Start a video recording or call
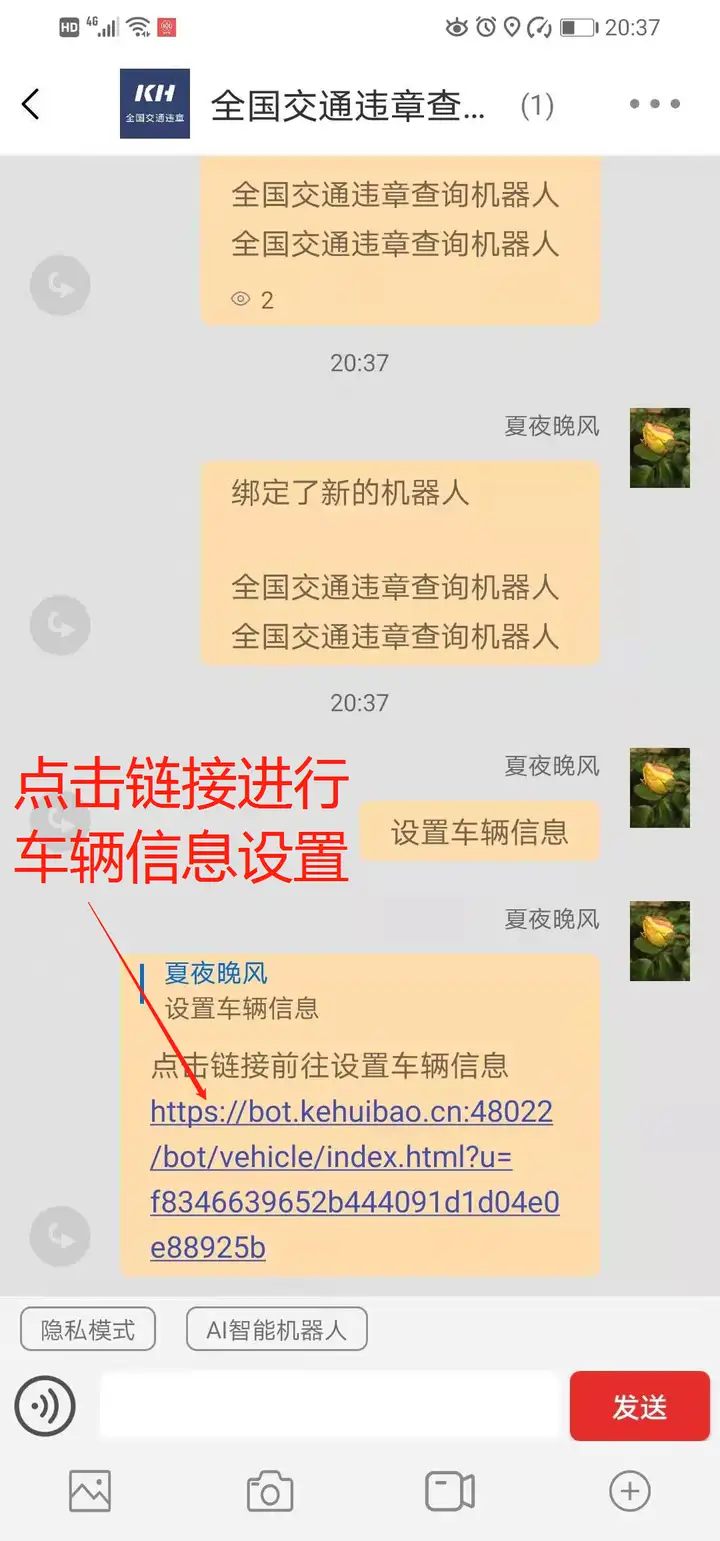Image resolution: width=720 pixels, height=1541 pixels. coord(450,1491)
